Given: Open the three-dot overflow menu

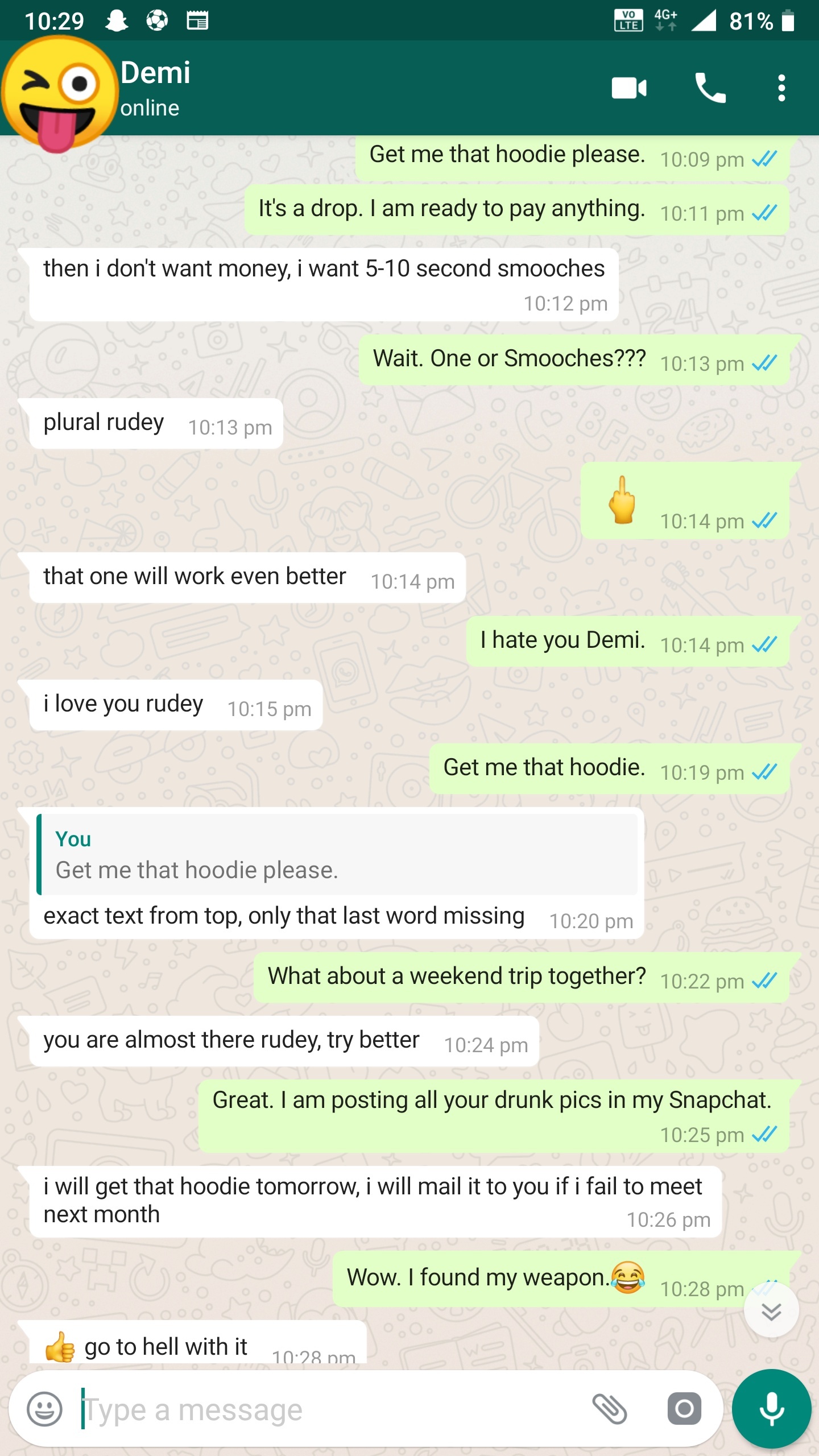Looking at the screenshot, I should pyautogui.click(x=782, y=88).
